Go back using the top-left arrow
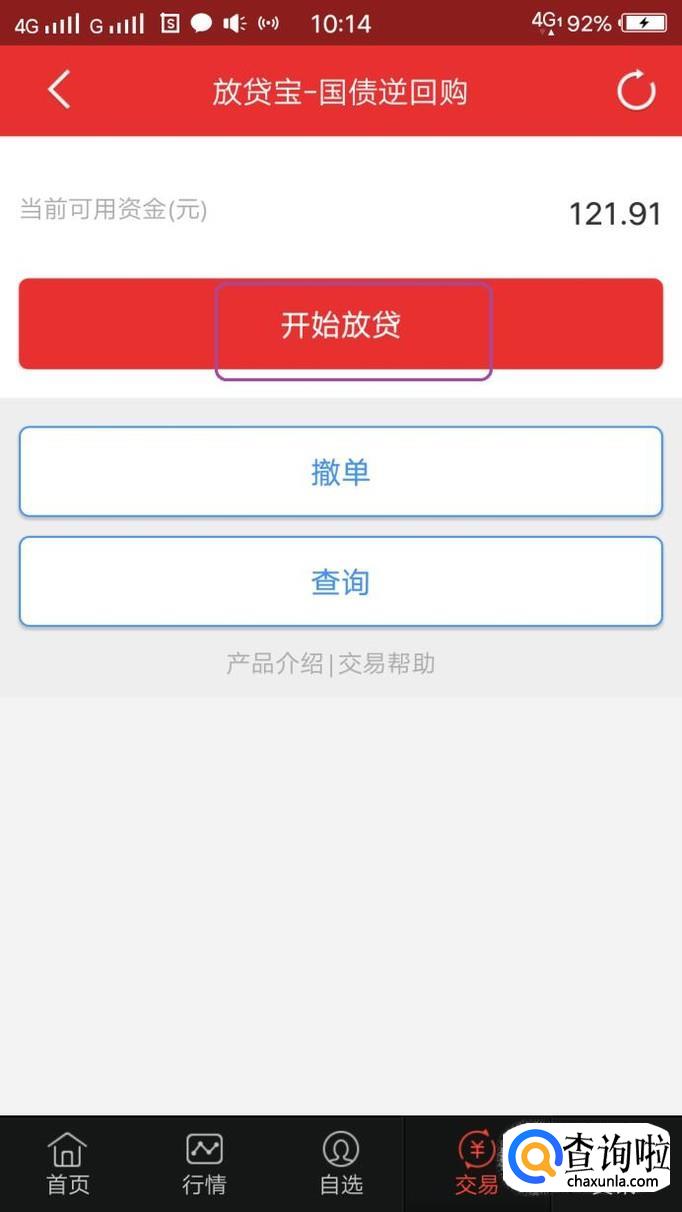Viewport: 682px width, 1212px height. [59, 91]
